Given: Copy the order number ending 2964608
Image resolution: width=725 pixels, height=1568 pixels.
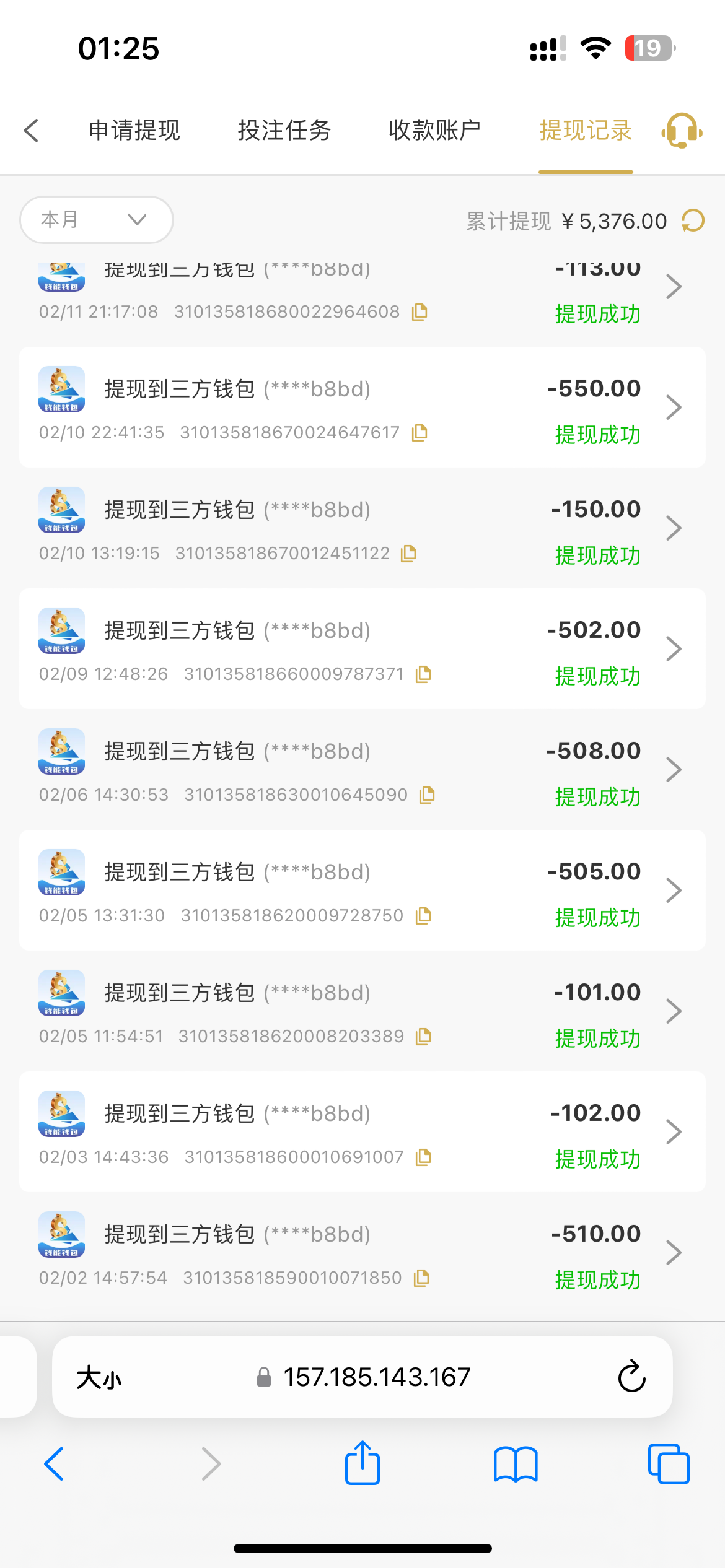Looking at the screenshot, I should [x=420, y=311].
